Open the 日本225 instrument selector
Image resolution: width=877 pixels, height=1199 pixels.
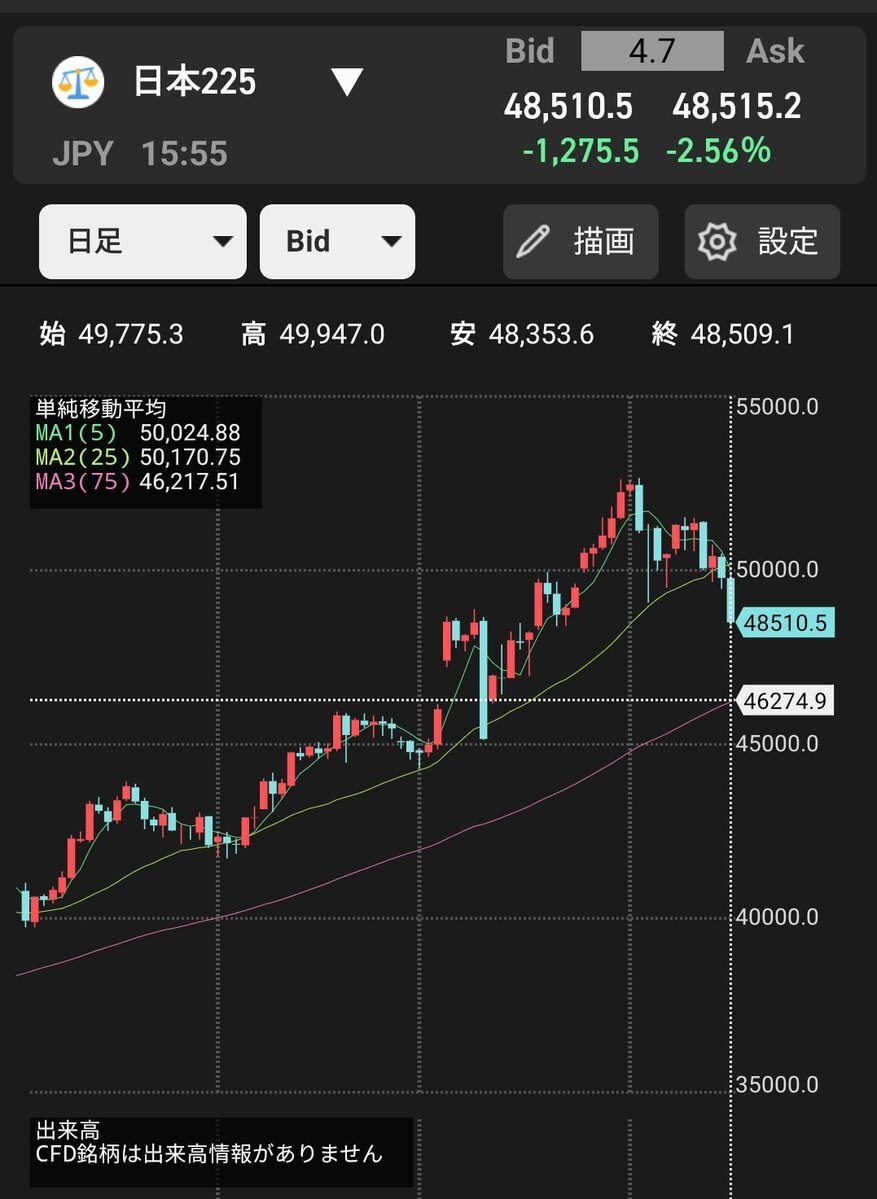346,82
